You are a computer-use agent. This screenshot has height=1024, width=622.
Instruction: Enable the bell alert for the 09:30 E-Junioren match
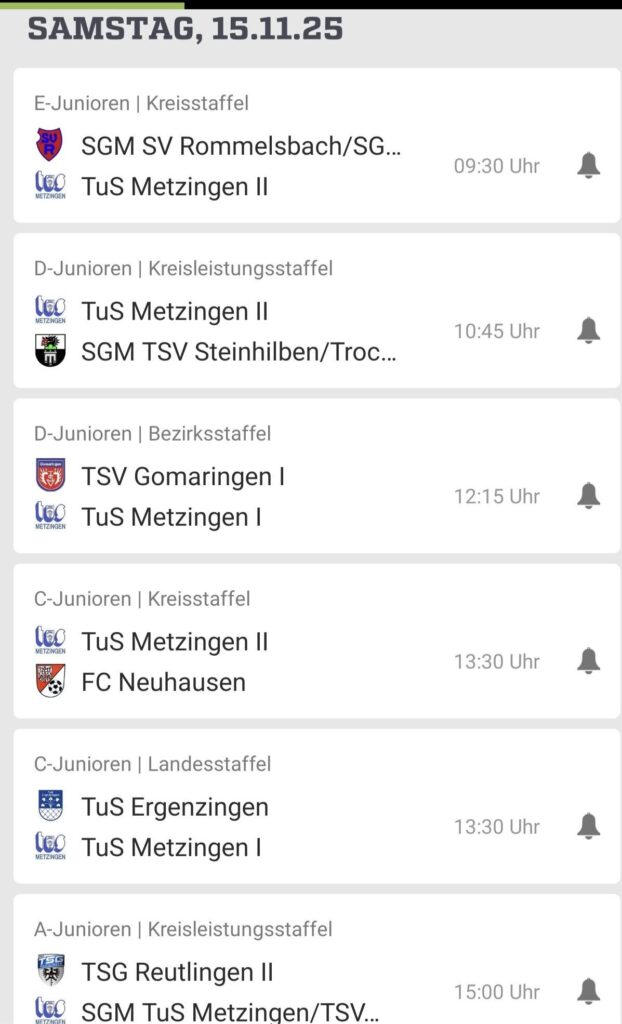click(x=589, y=166)
